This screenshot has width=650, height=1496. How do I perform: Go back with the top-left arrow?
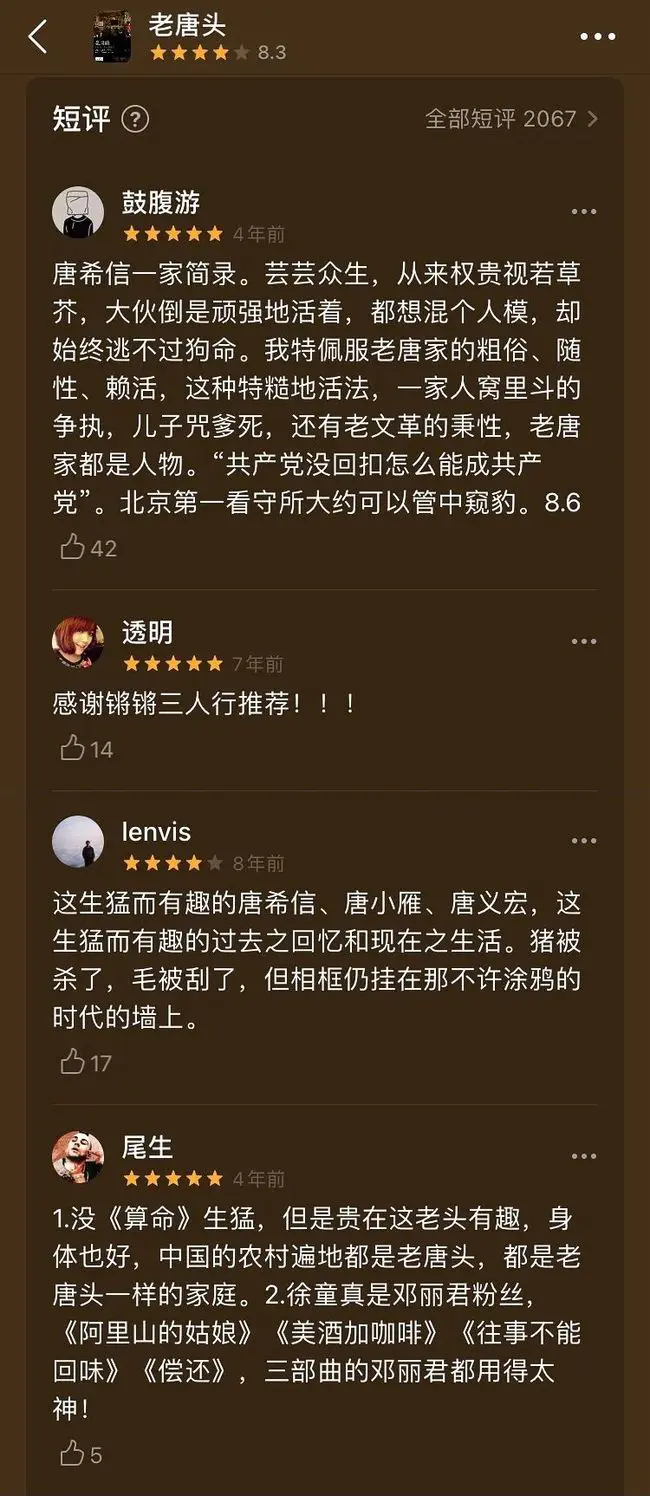38,37
